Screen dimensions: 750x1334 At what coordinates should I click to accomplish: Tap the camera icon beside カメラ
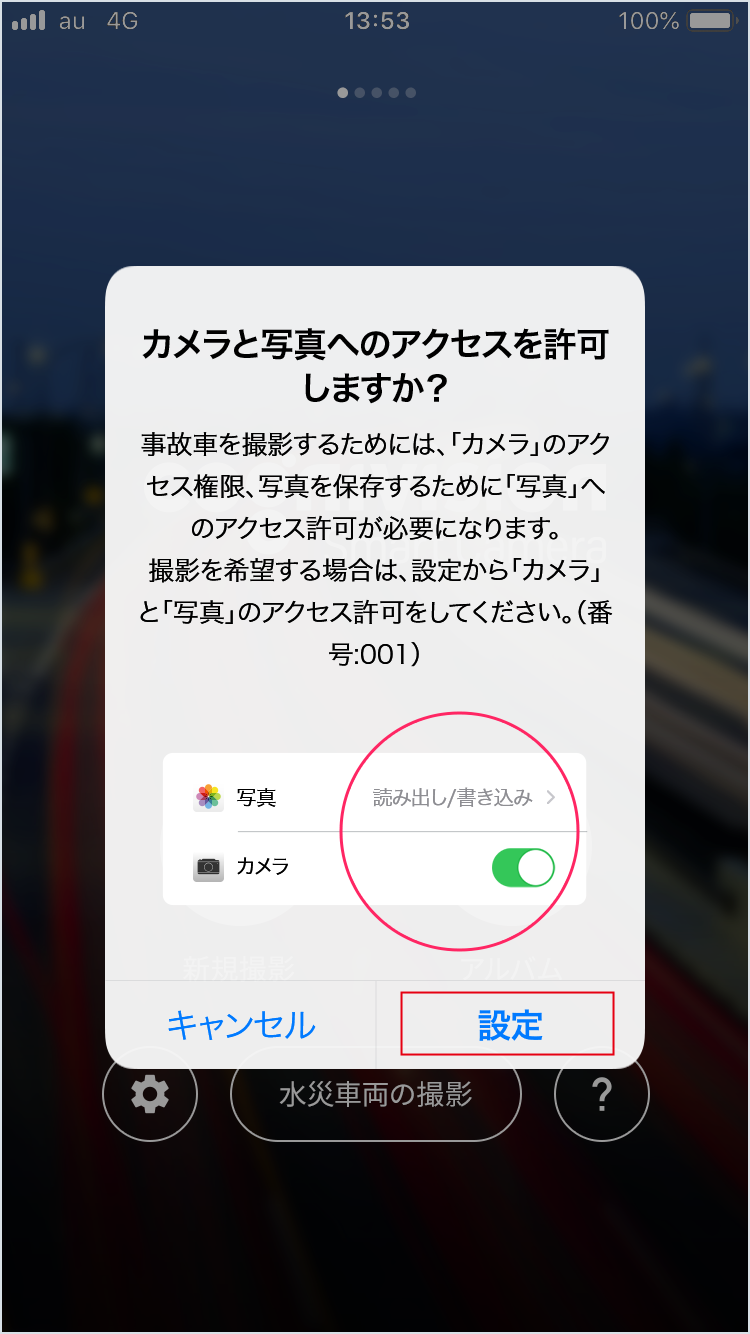208,867
